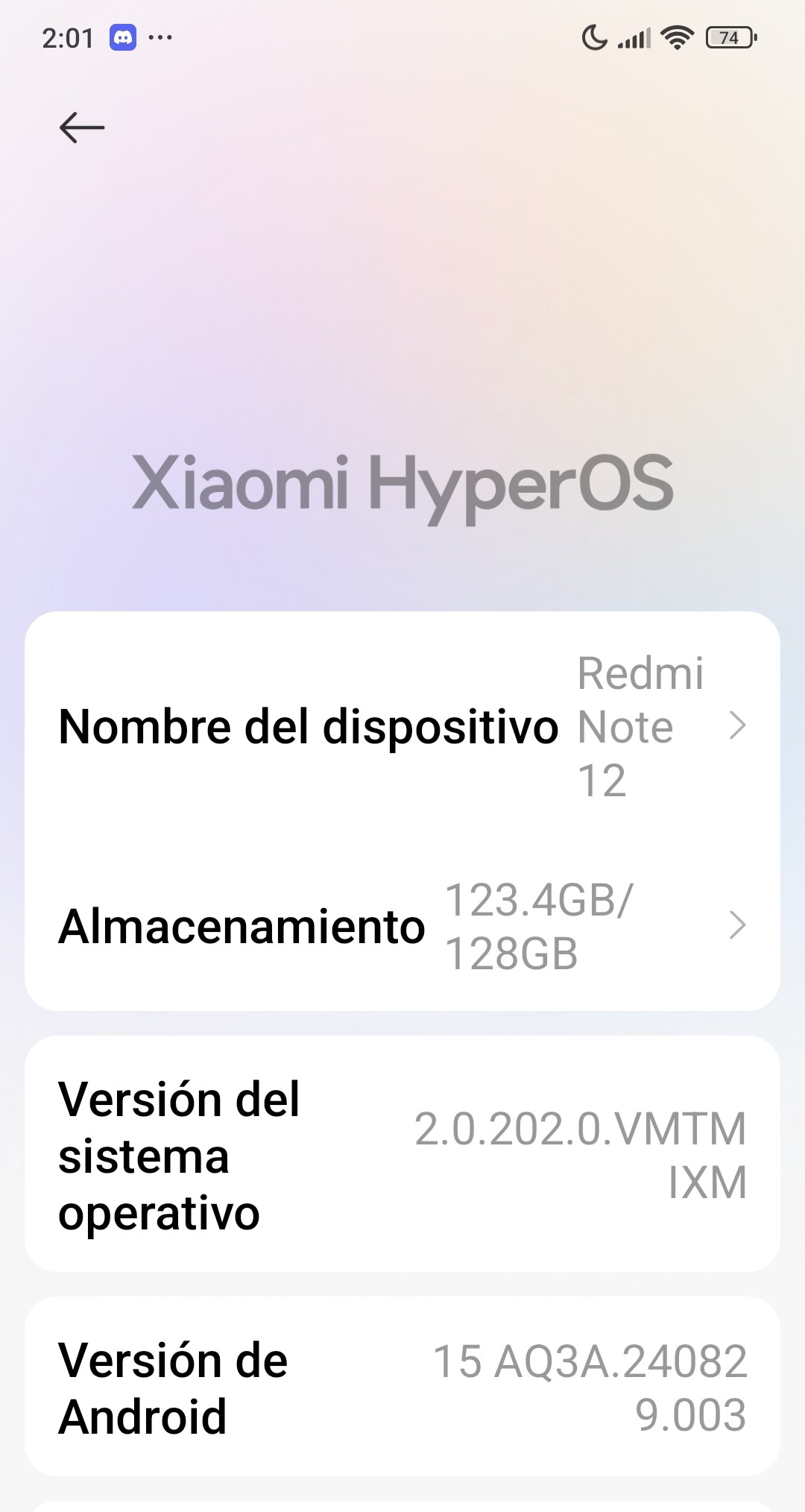Open Nombre del dispositivo row
This screenshot has width=805, height=1512.
click(402, 726)
